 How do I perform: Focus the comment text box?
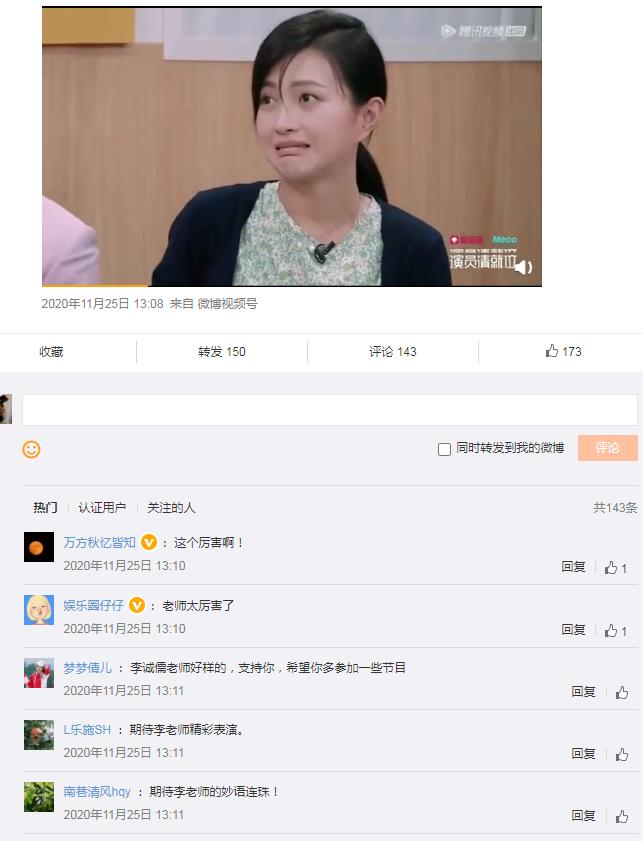(x=329, y=410)
